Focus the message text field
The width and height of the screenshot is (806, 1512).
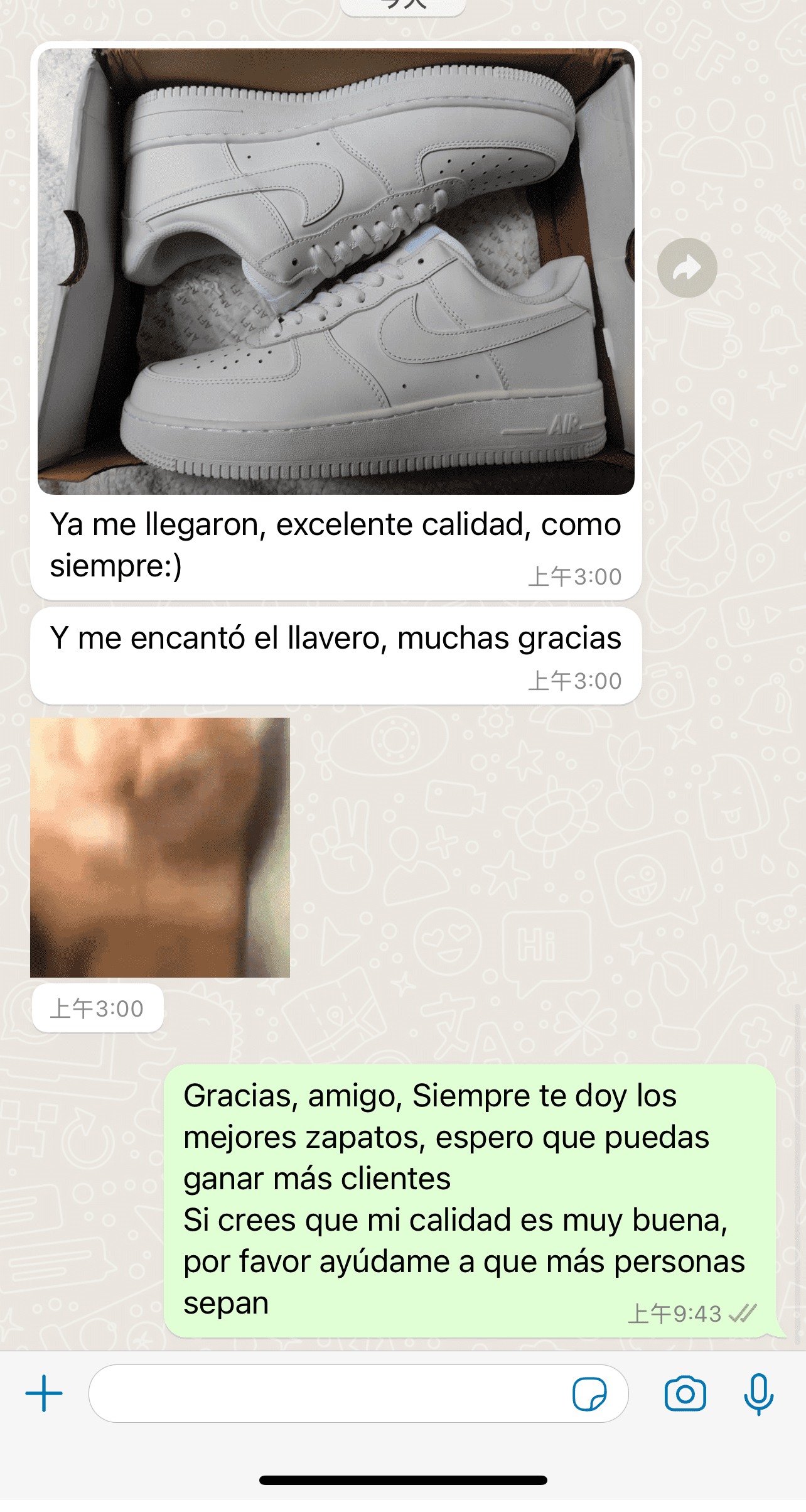pyautogui.click(x=326, y=1393)
